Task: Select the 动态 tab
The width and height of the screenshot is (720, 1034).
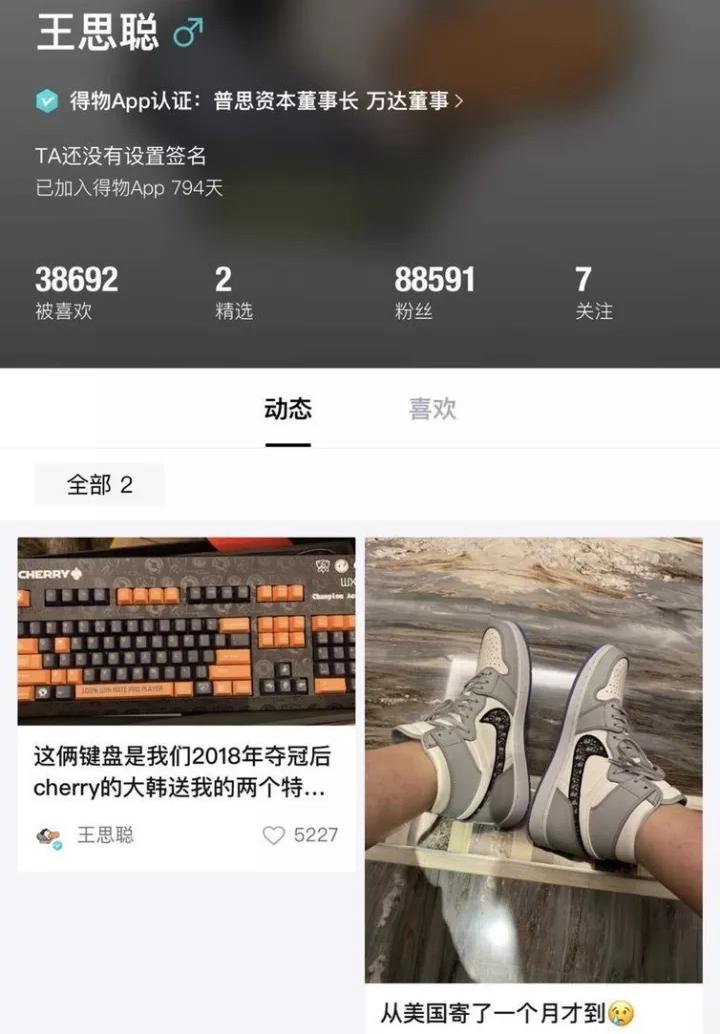Action: 288,409
